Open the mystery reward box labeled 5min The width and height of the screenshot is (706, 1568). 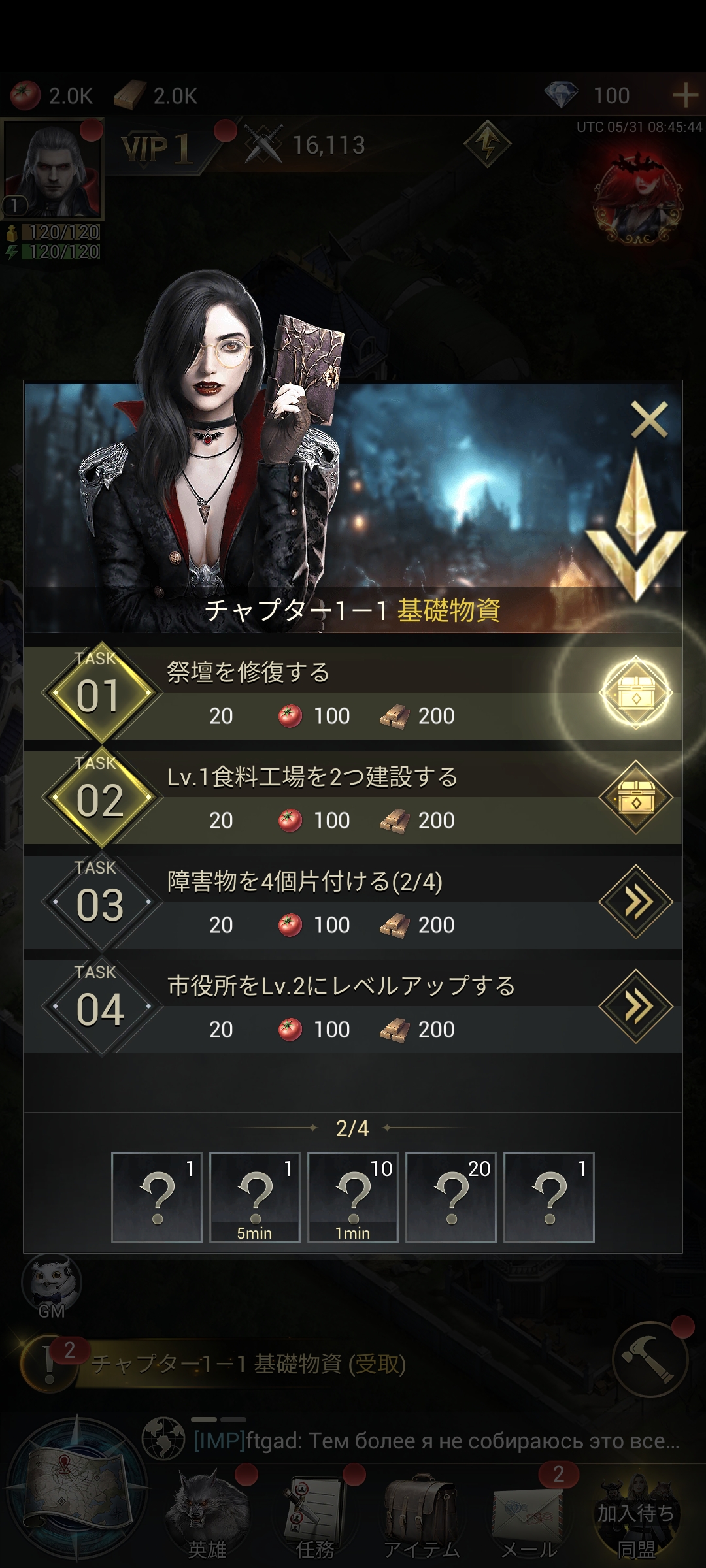(x=254, y=1198)
